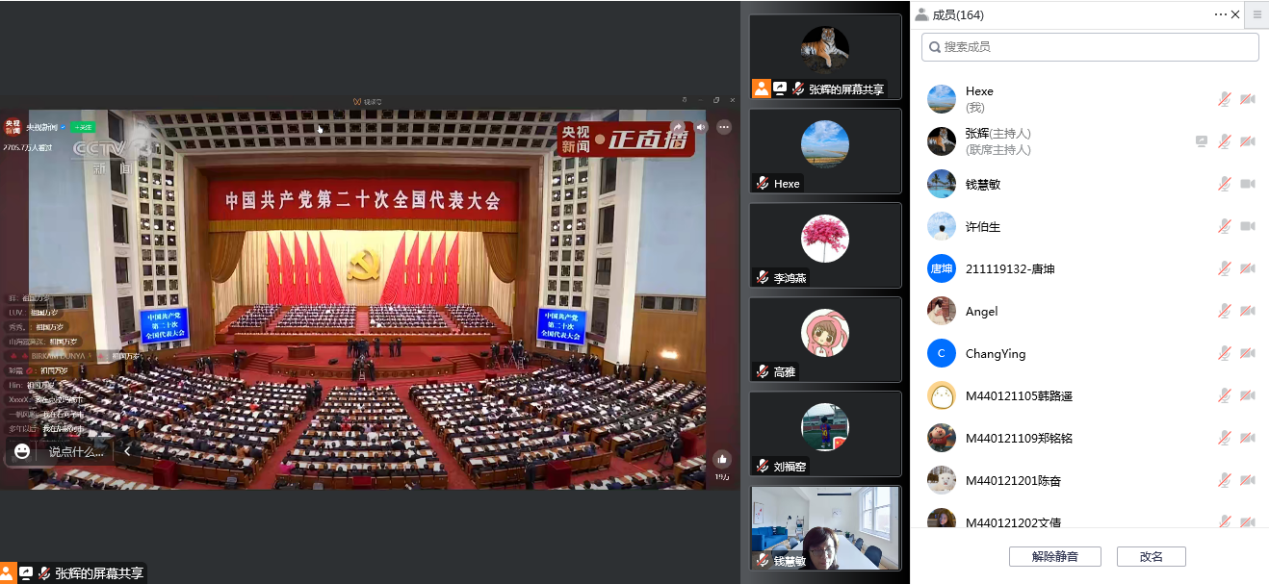Open the members panel more options
Image resolution: width=1269 pixels, height=584 pixels.
pos(1220,14)
